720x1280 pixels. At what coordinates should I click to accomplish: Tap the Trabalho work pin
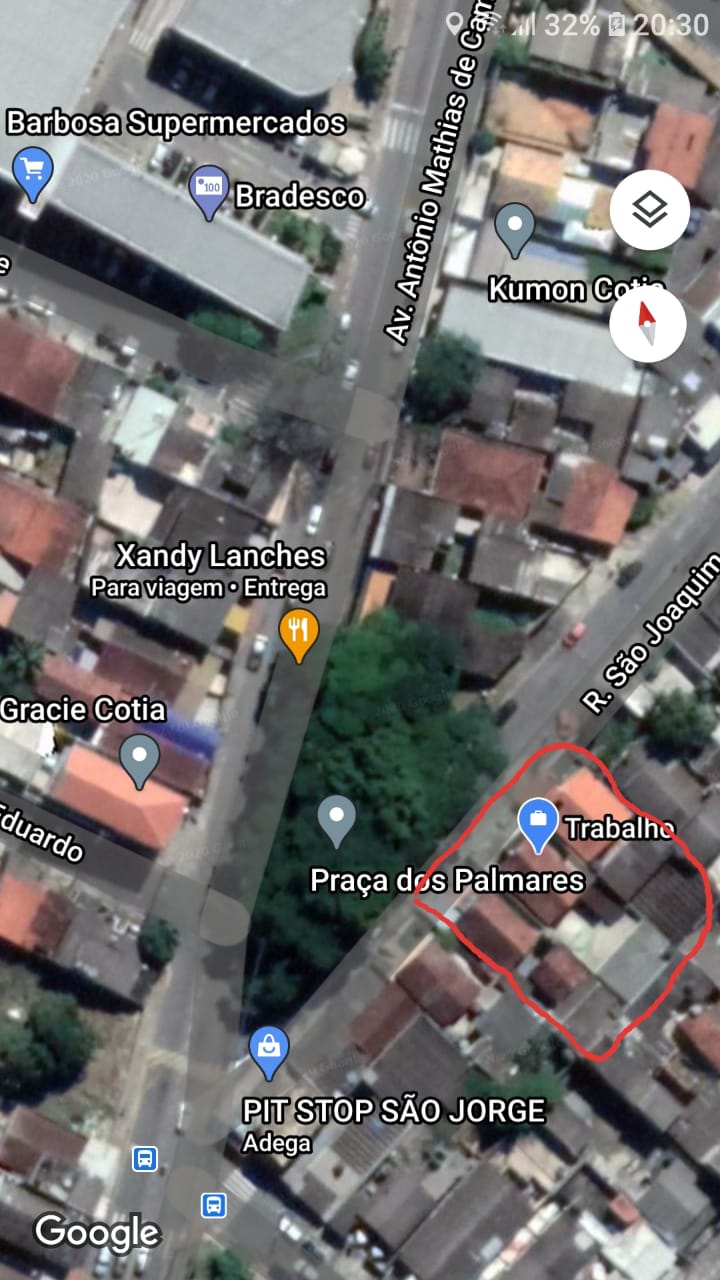538,824
